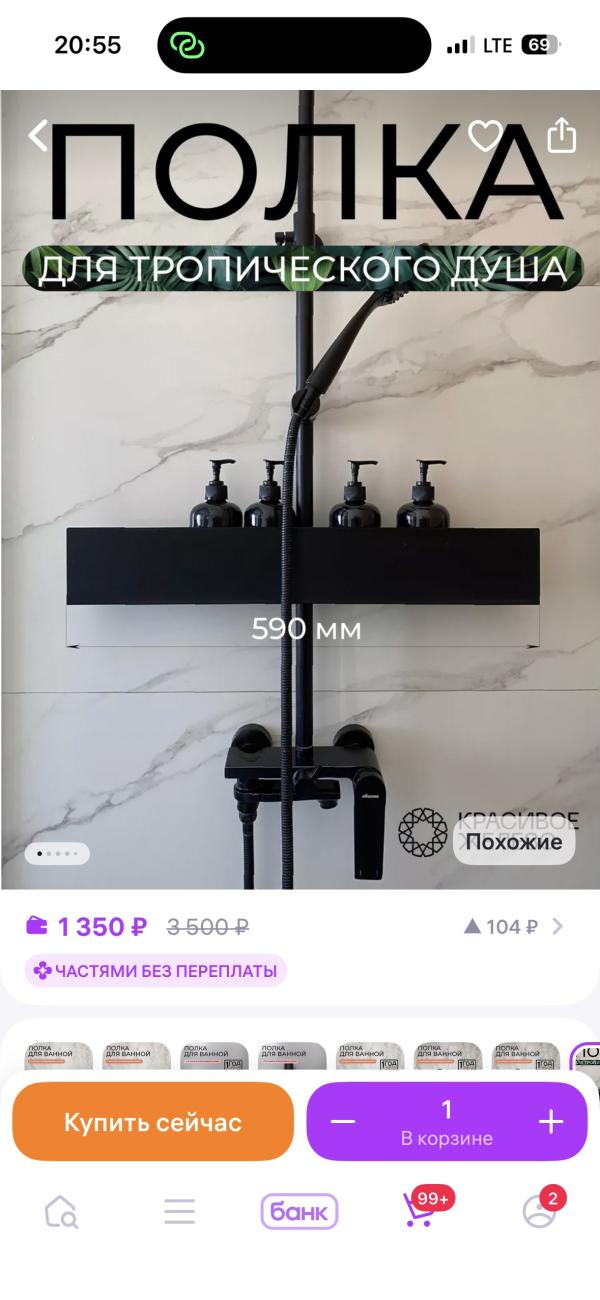
Task: Open the home search tab
Action: [x=62, y=1212]
